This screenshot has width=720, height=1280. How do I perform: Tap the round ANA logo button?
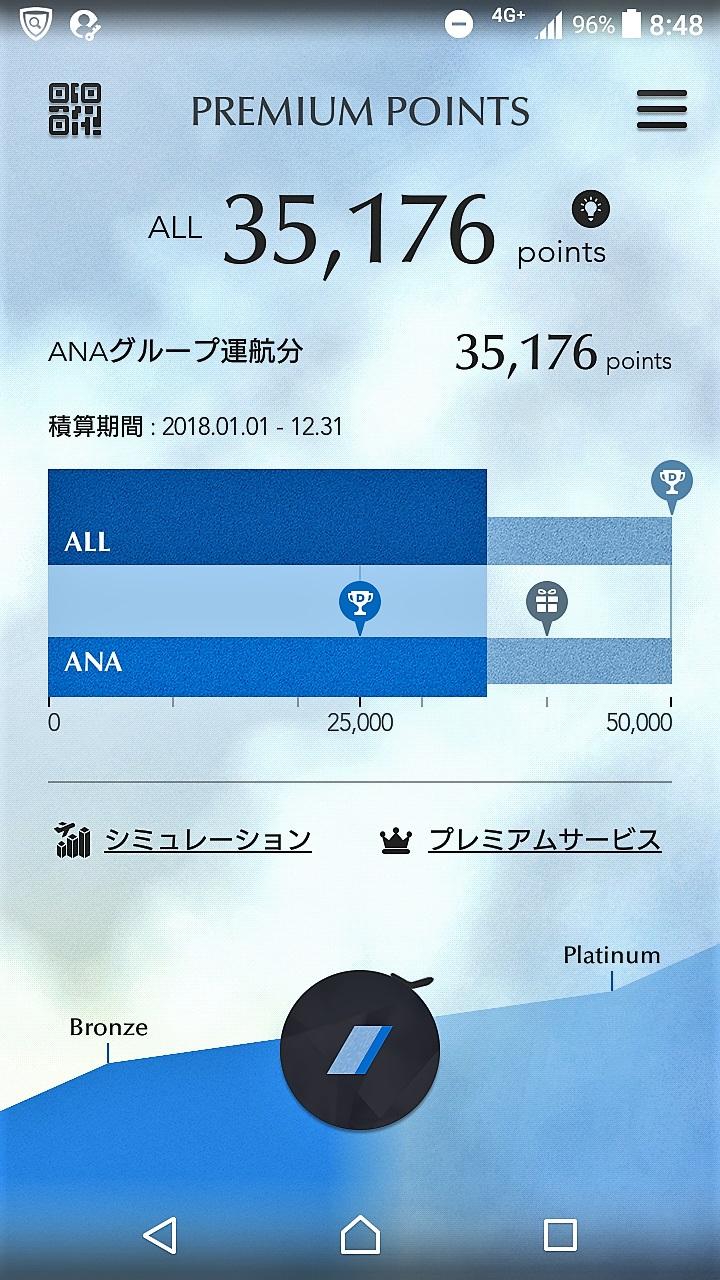[360, 1050]
